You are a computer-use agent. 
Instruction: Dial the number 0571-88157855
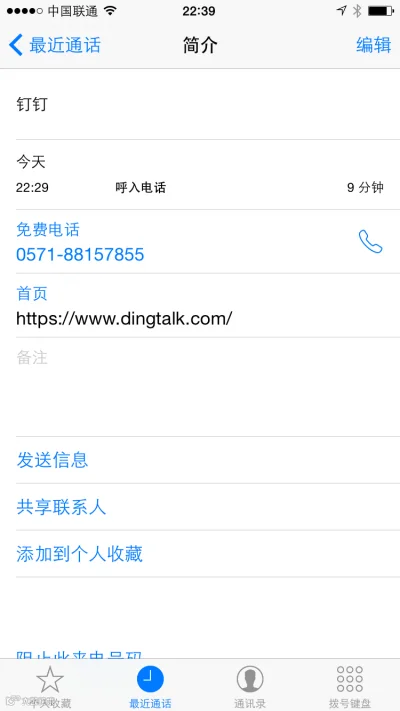pos(80,254)
